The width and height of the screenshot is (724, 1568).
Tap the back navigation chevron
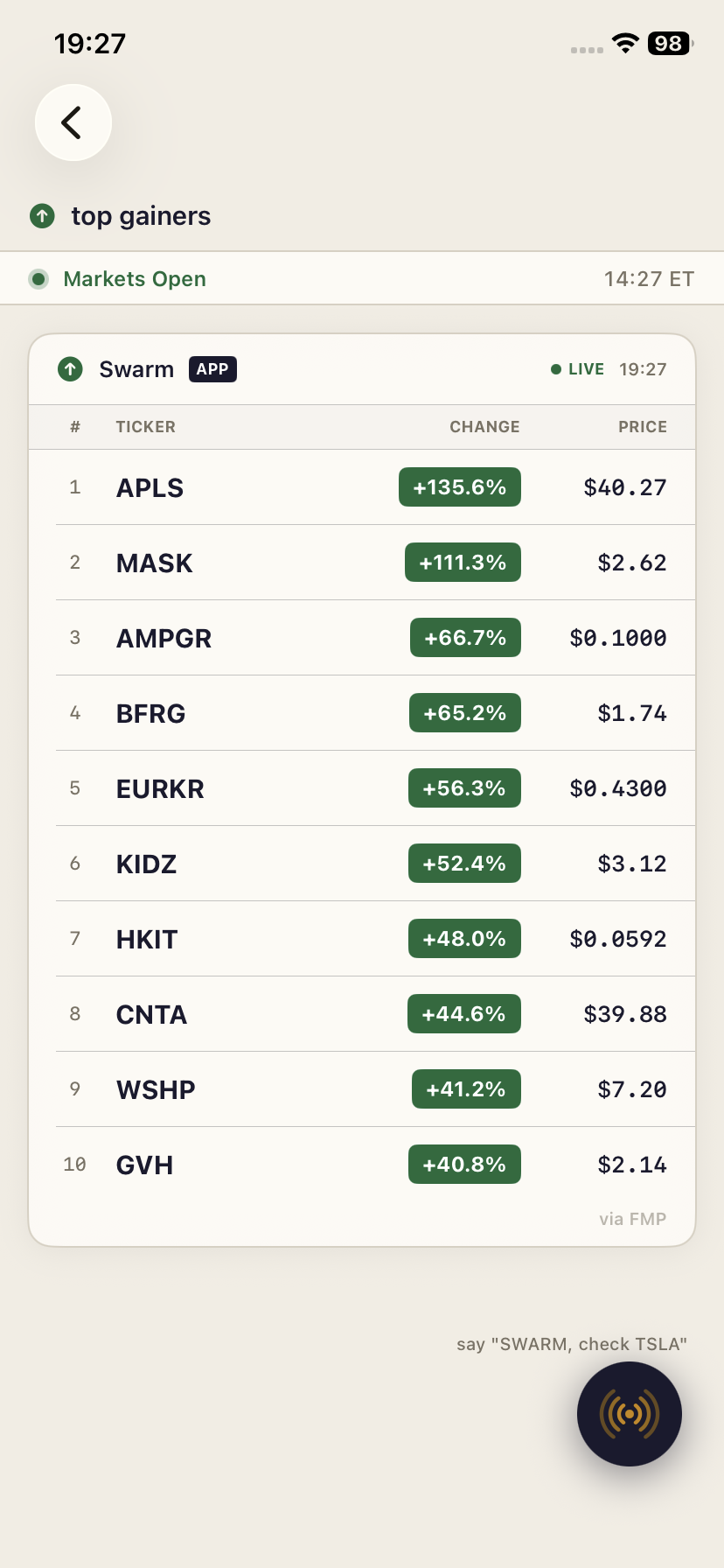[x=73, y=122]
